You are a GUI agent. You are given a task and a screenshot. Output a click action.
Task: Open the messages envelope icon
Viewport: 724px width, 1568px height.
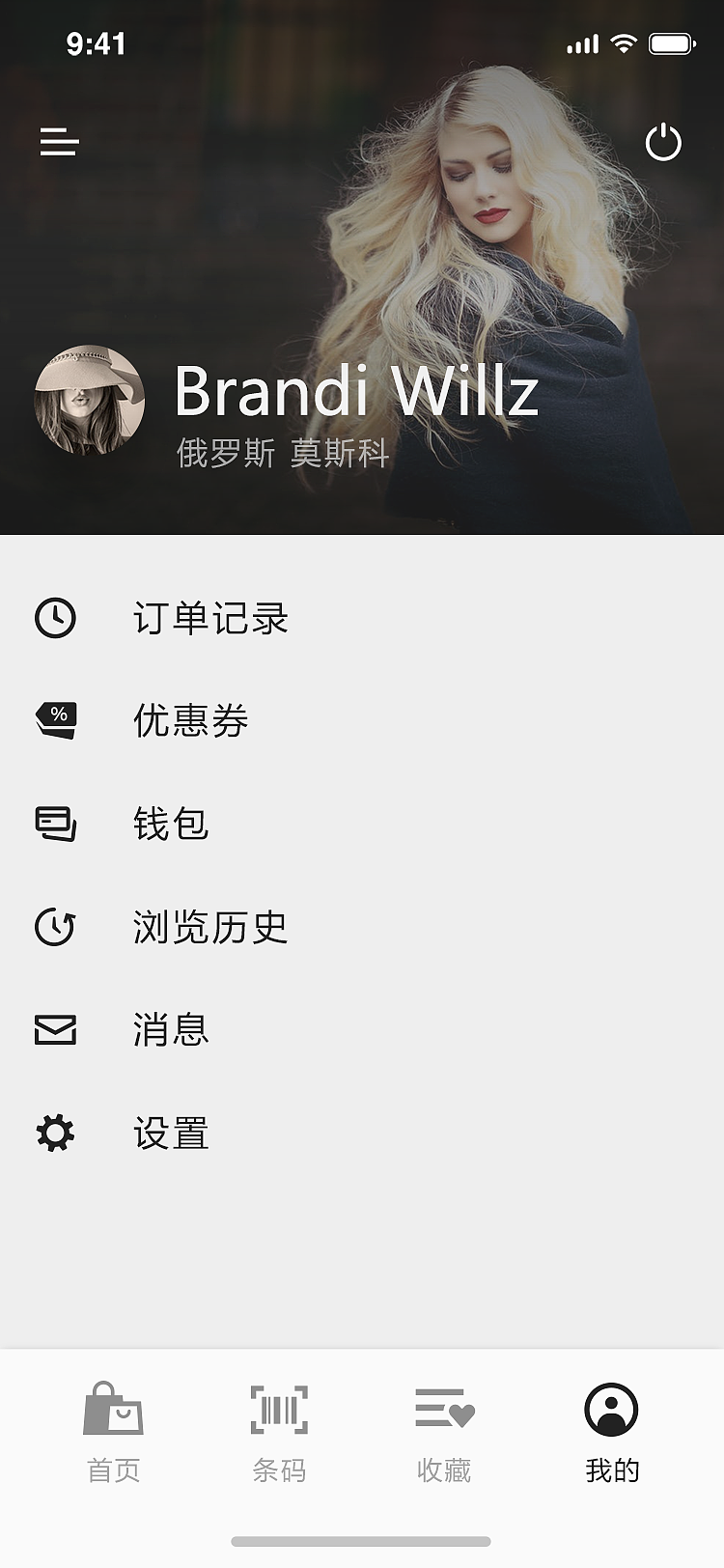tap(55, 1029)
